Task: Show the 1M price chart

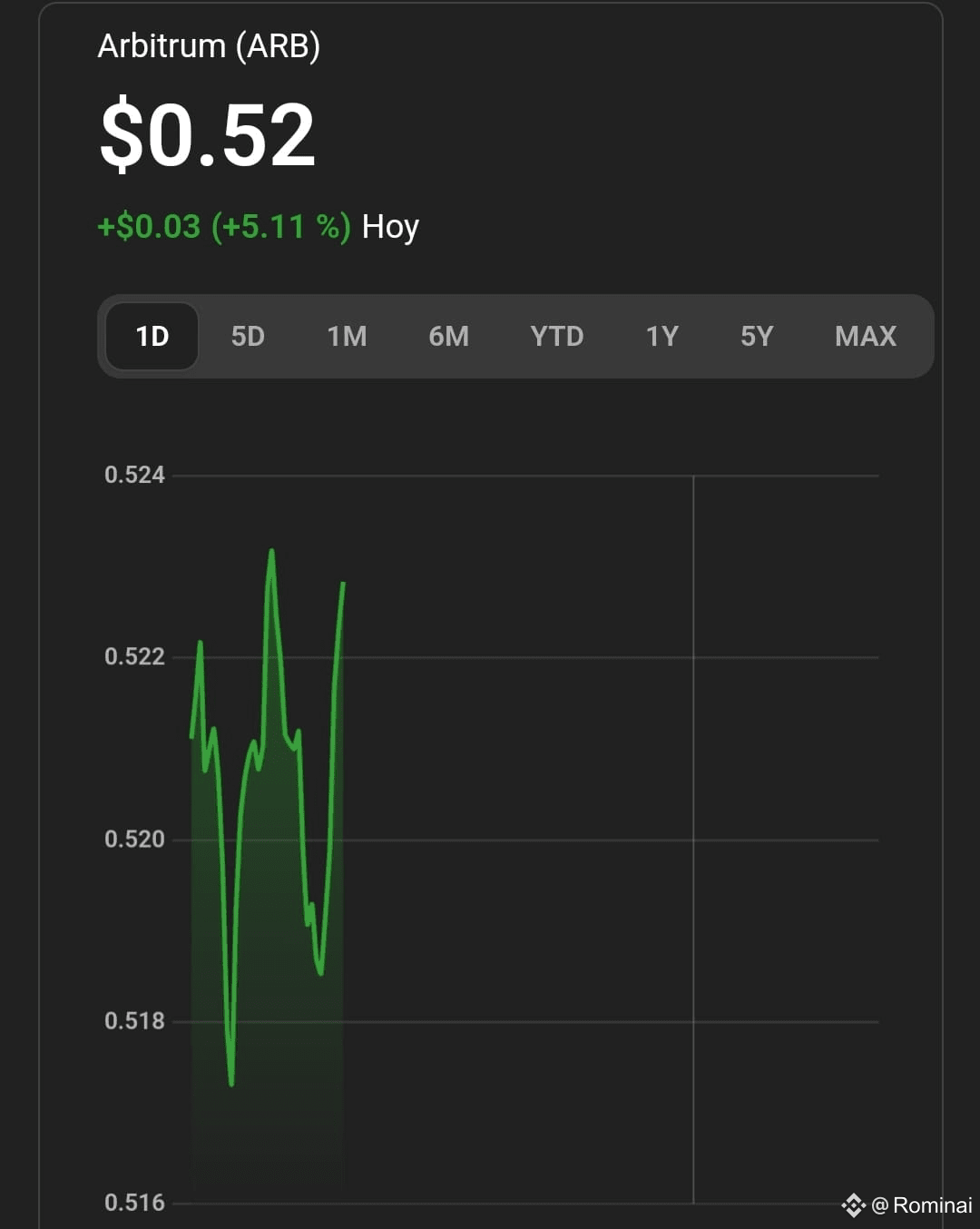Action: 347,337
